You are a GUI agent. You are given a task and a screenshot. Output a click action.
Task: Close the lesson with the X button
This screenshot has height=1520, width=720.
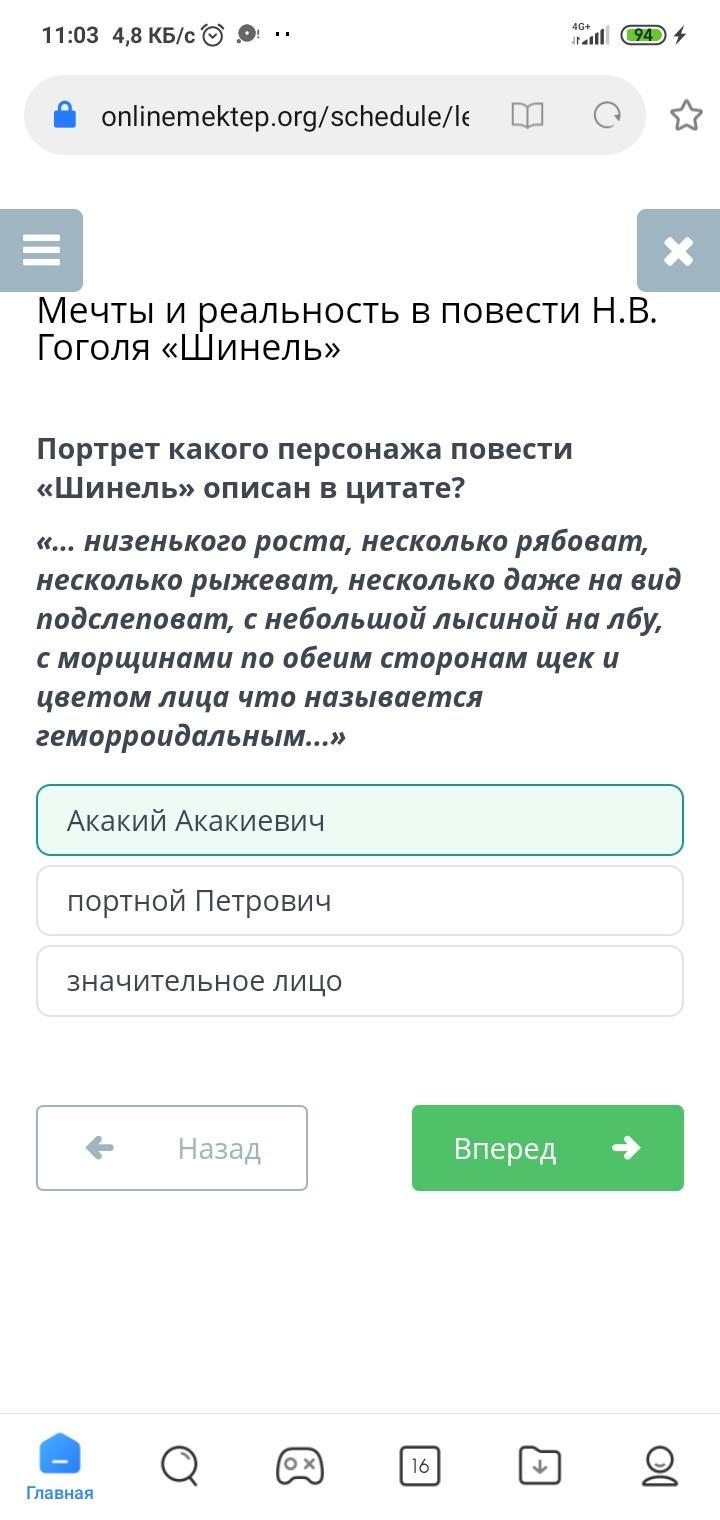(x=678, y=250)
